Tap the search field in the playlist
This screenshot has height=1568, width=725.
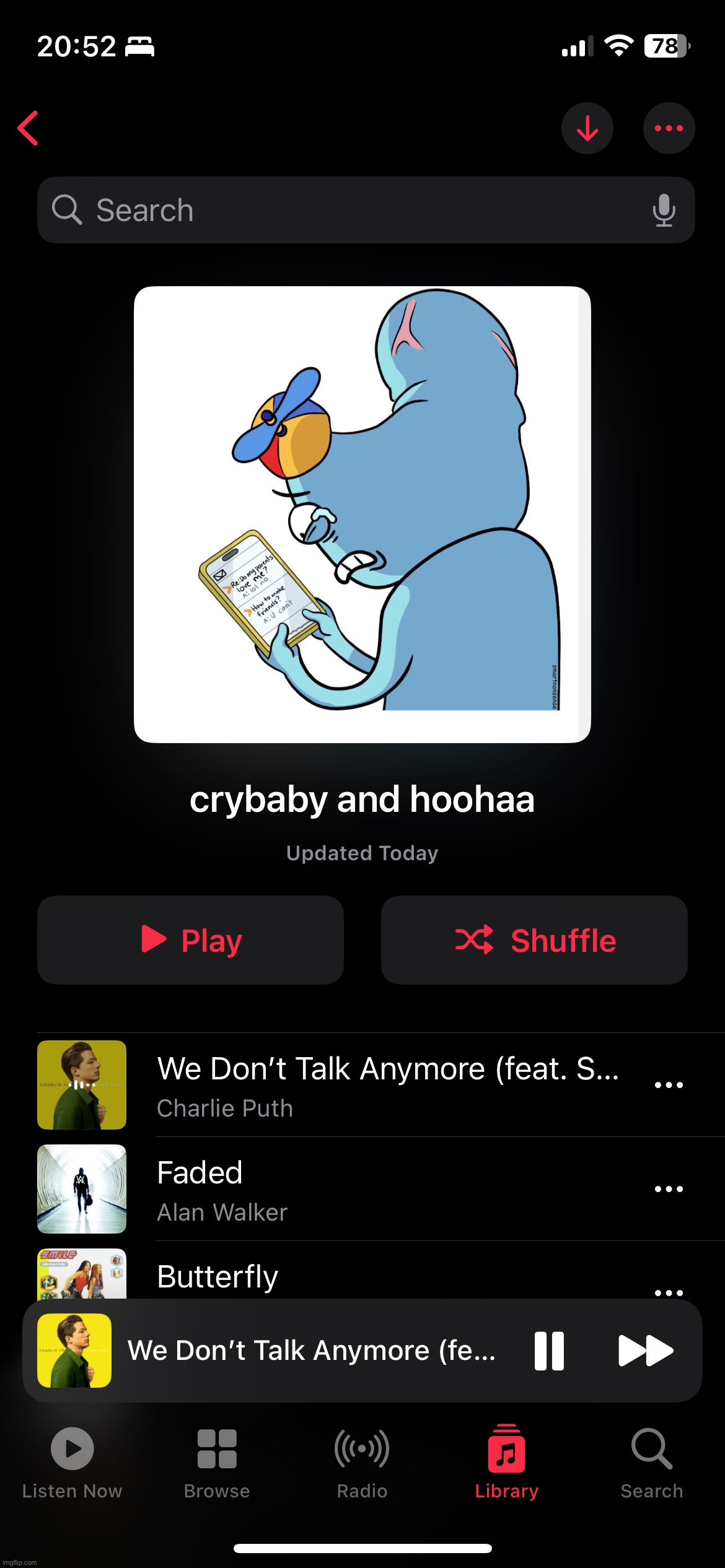click(x=347, y=210)
